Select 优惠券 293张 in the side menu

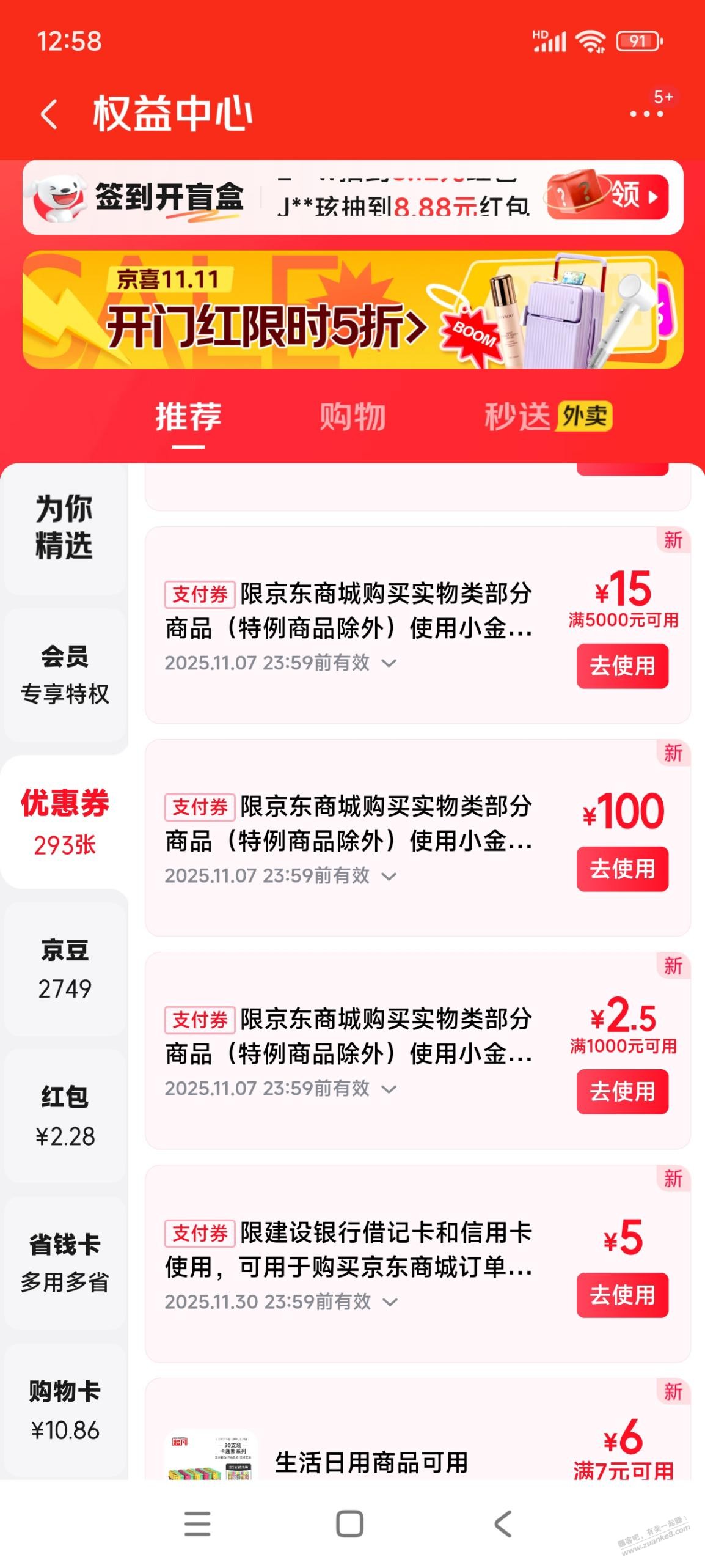point(64,822)
